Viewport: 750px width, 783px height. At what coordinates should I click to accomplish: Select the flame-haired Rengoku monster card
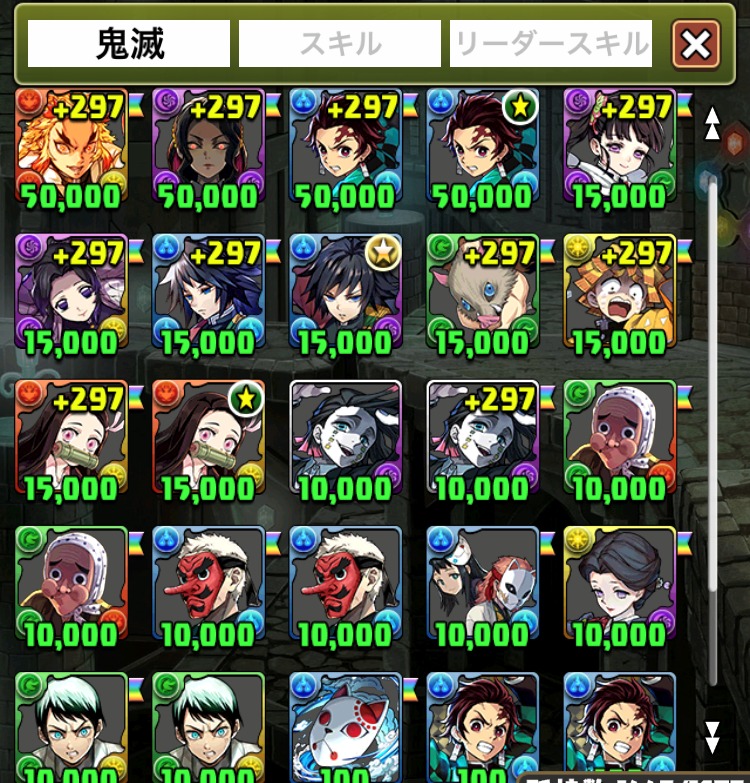click(71, 148)
